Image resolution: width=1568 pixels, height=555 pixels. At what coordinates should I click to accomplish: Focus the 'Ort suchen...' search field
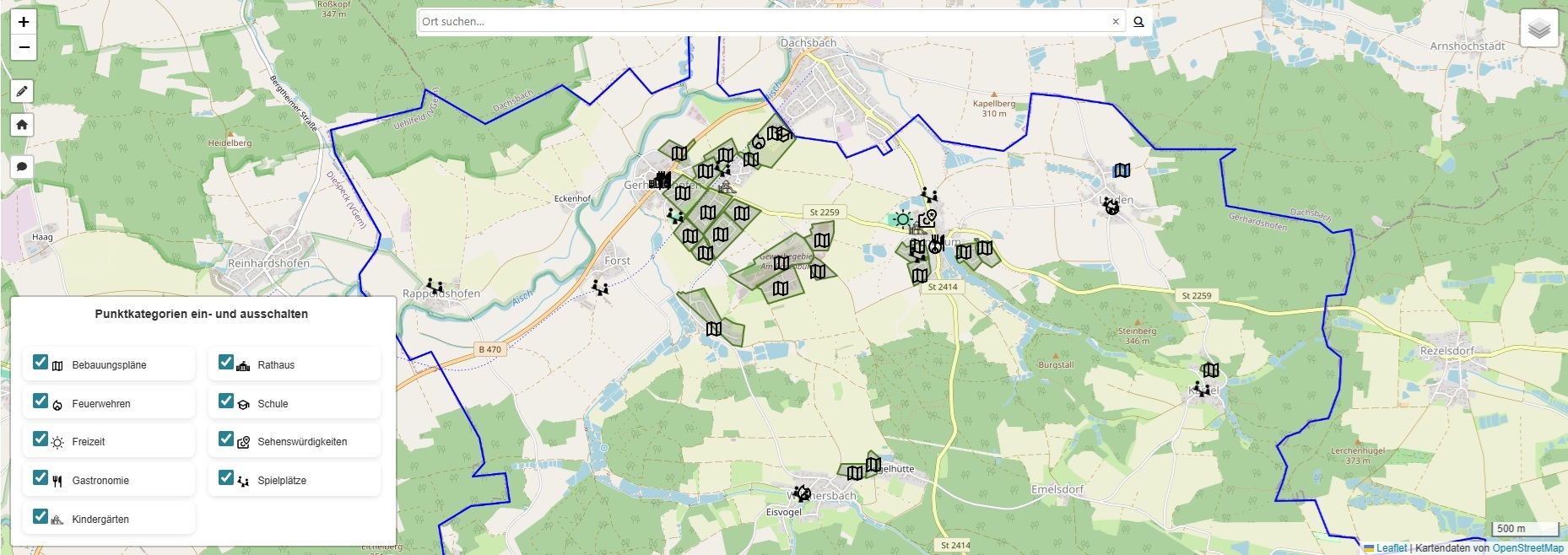point(760,22)
